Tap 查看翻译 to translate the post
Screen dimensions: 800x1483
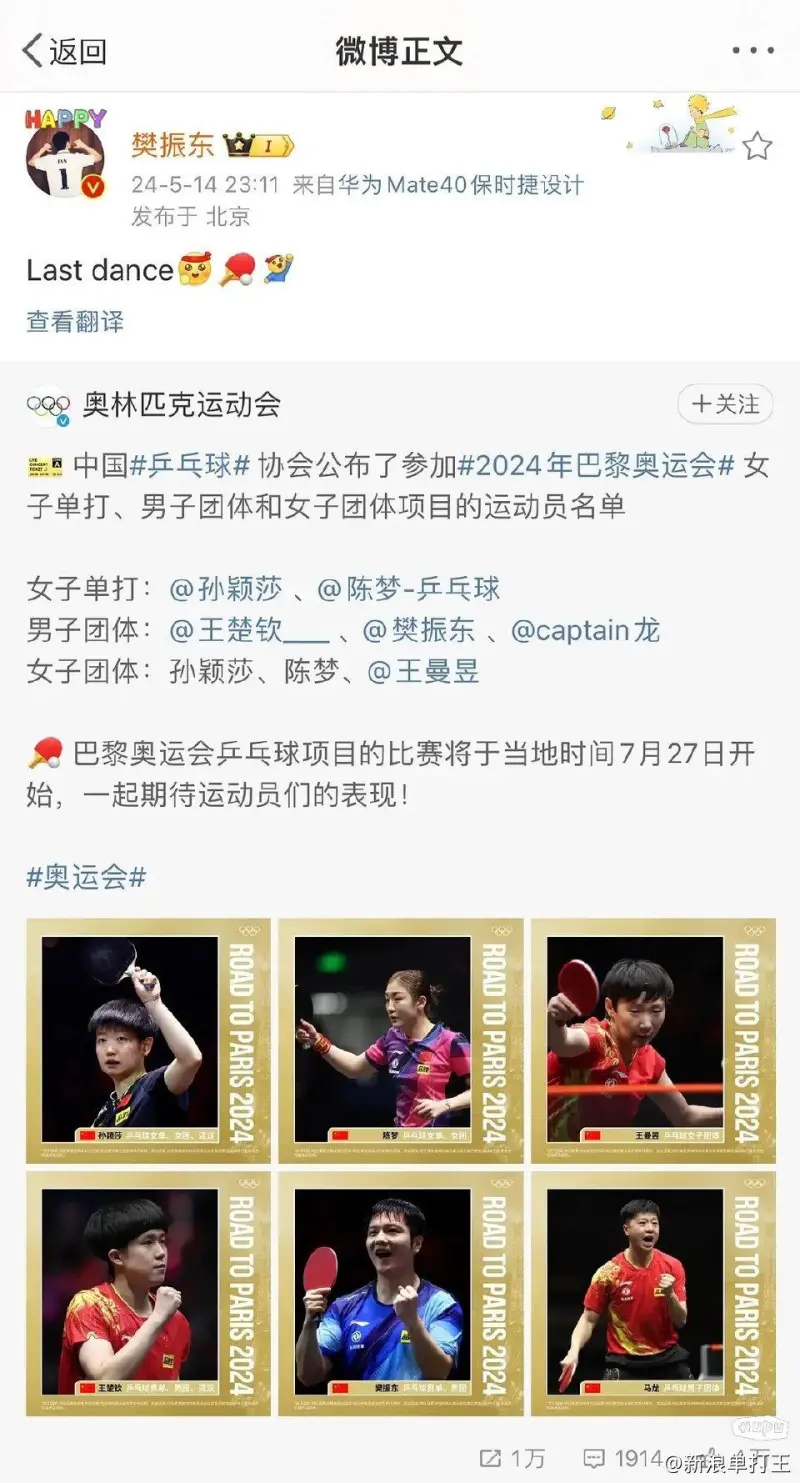click(x=75, y=321)
